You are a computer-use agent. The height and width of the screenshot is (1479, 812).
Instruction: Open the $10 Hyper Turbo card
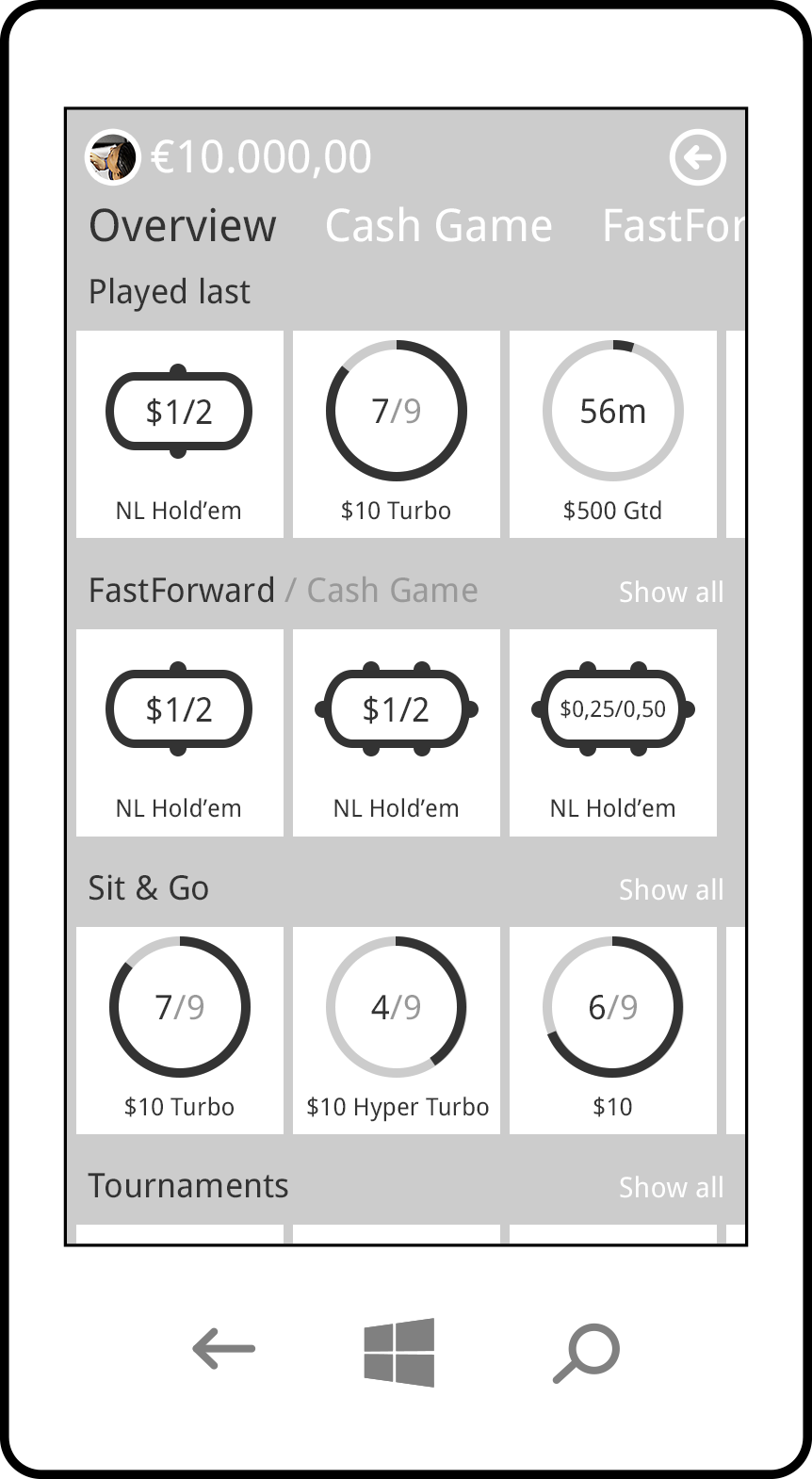pyautogui.click(x=396, y=1030)
